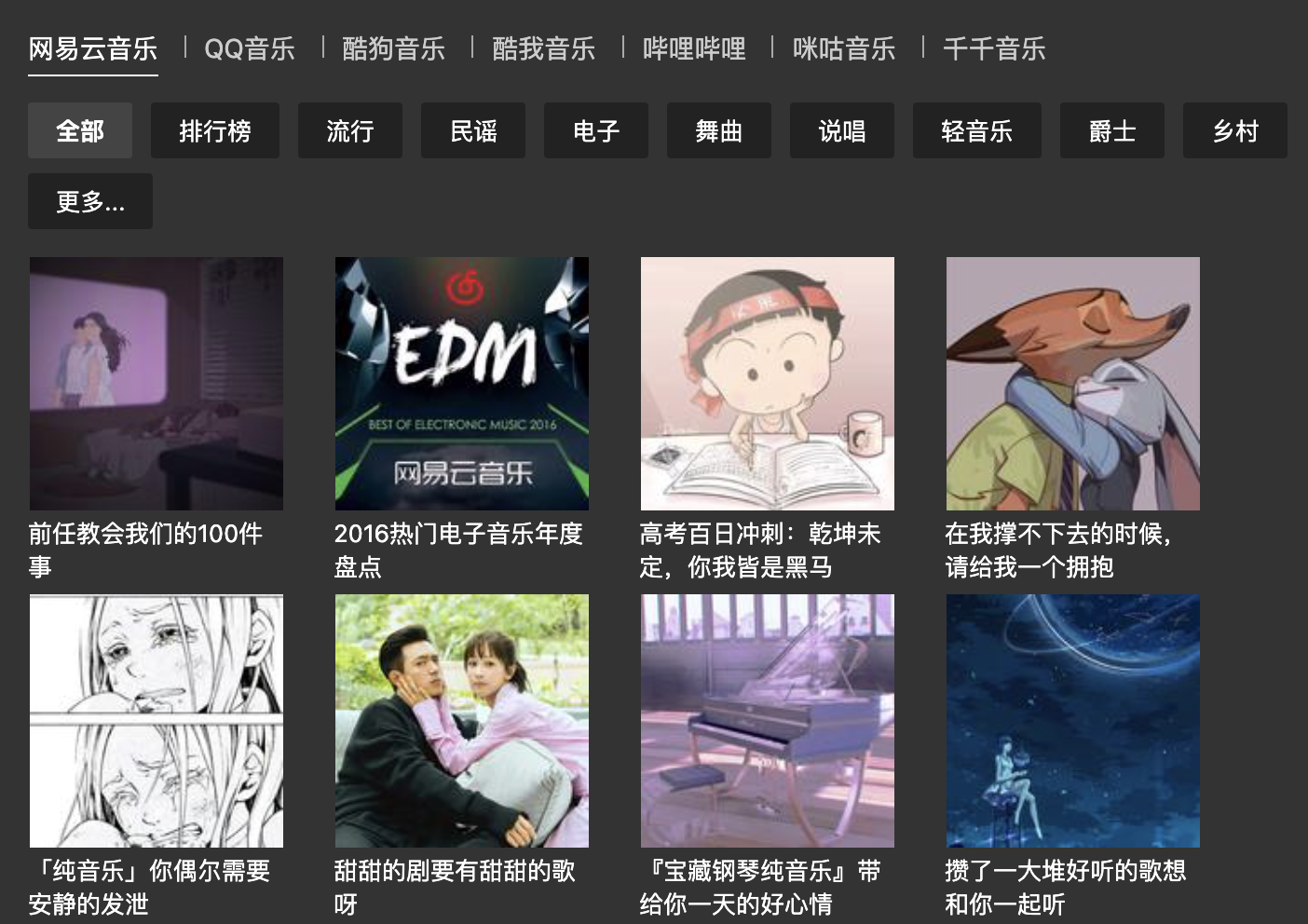Open the 2016热门电子音乐年度盘点 playlist
This screenshot has height=924, width=1308.
462,384
